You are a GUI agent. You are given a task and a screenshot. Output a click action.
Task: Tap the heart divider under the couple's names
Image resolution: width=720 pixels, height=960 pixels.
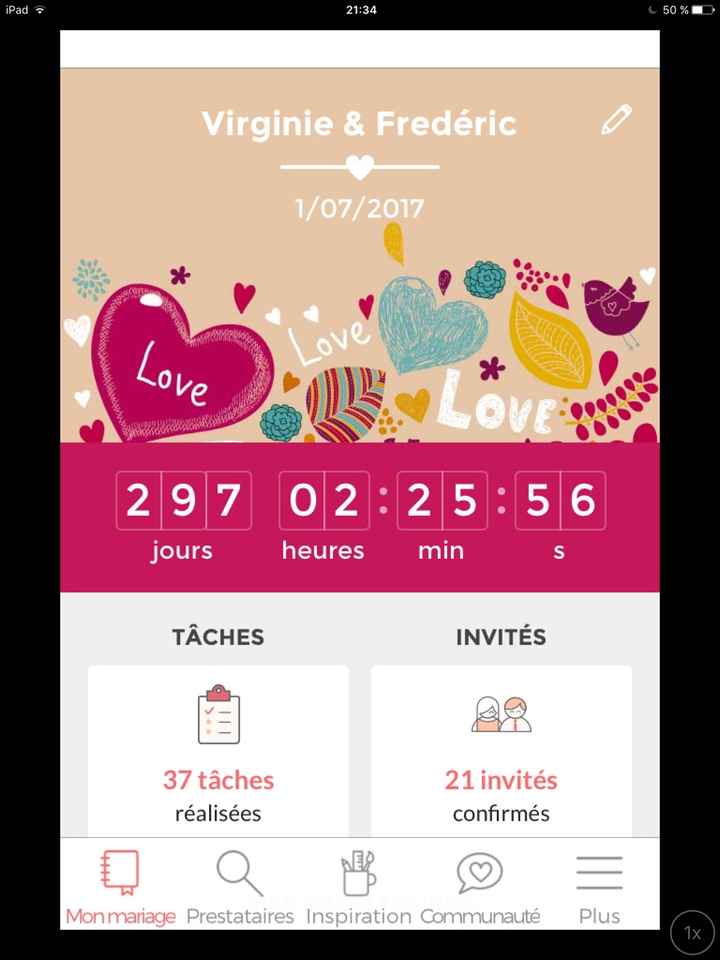[x=359, y=165]
